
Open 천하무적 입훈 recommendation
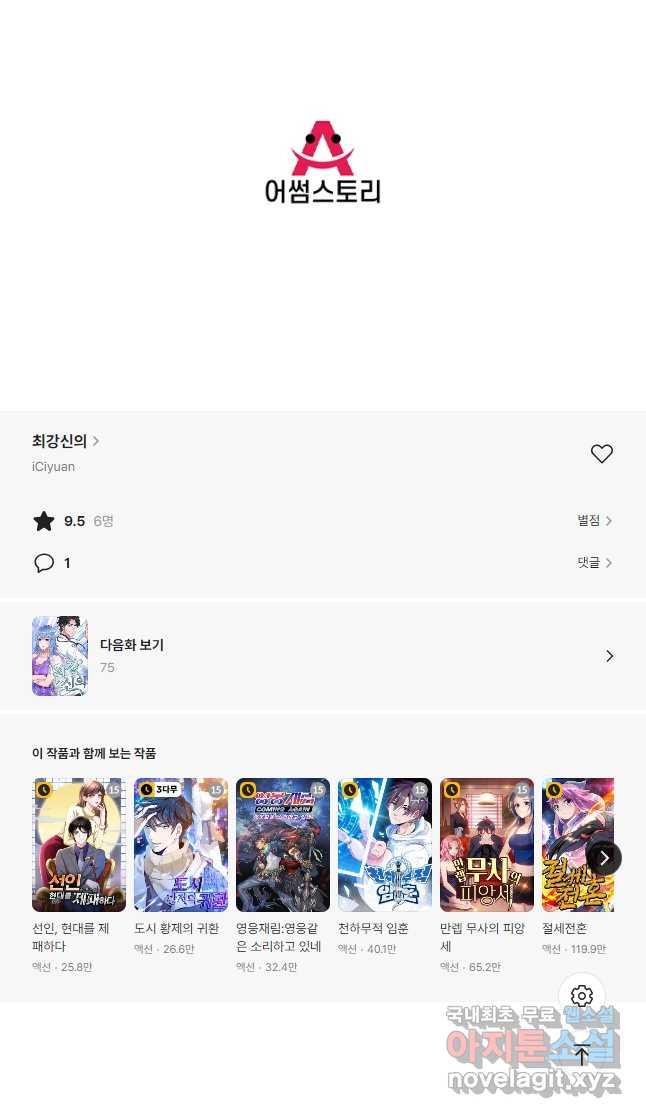tap(385, 845)
